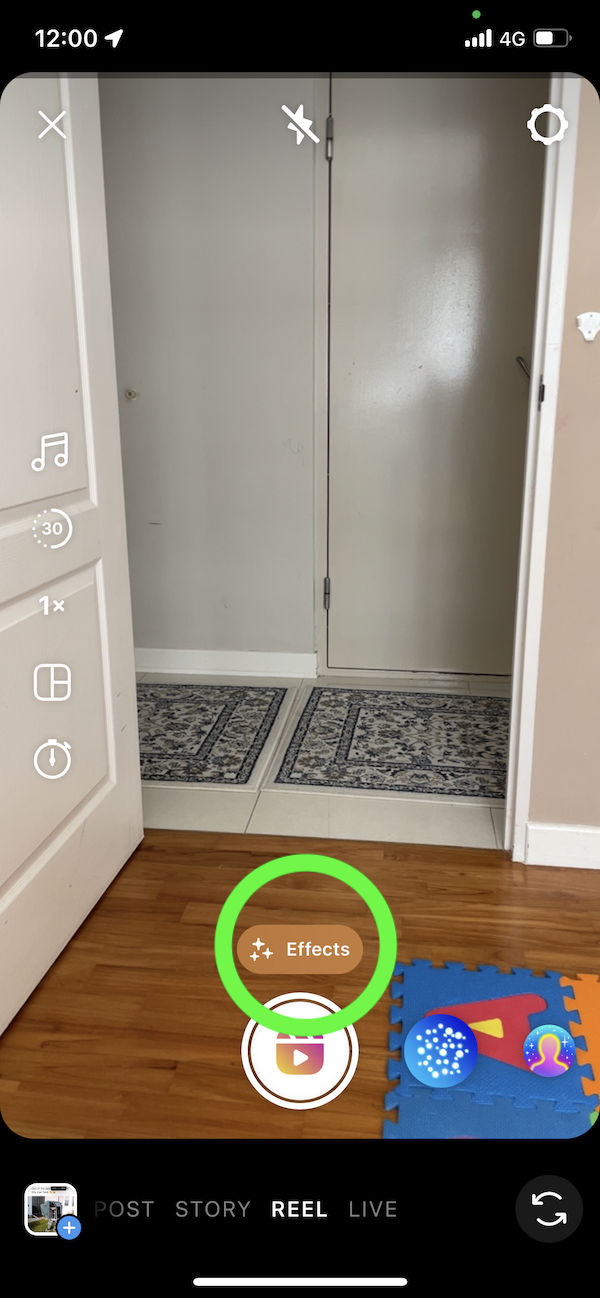Flip between front and rear camera

pos(548,1210)
